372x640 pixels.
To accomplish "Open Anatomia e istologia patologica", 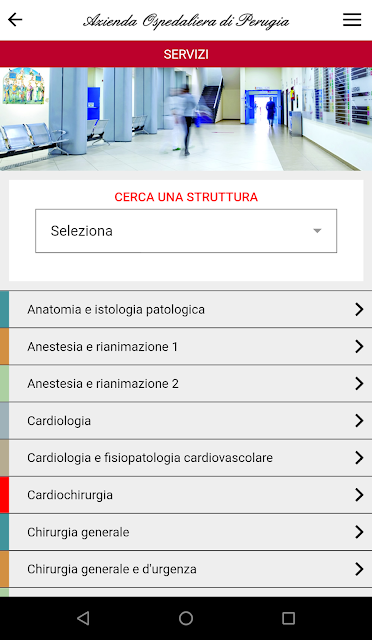I will pos(186,309).
